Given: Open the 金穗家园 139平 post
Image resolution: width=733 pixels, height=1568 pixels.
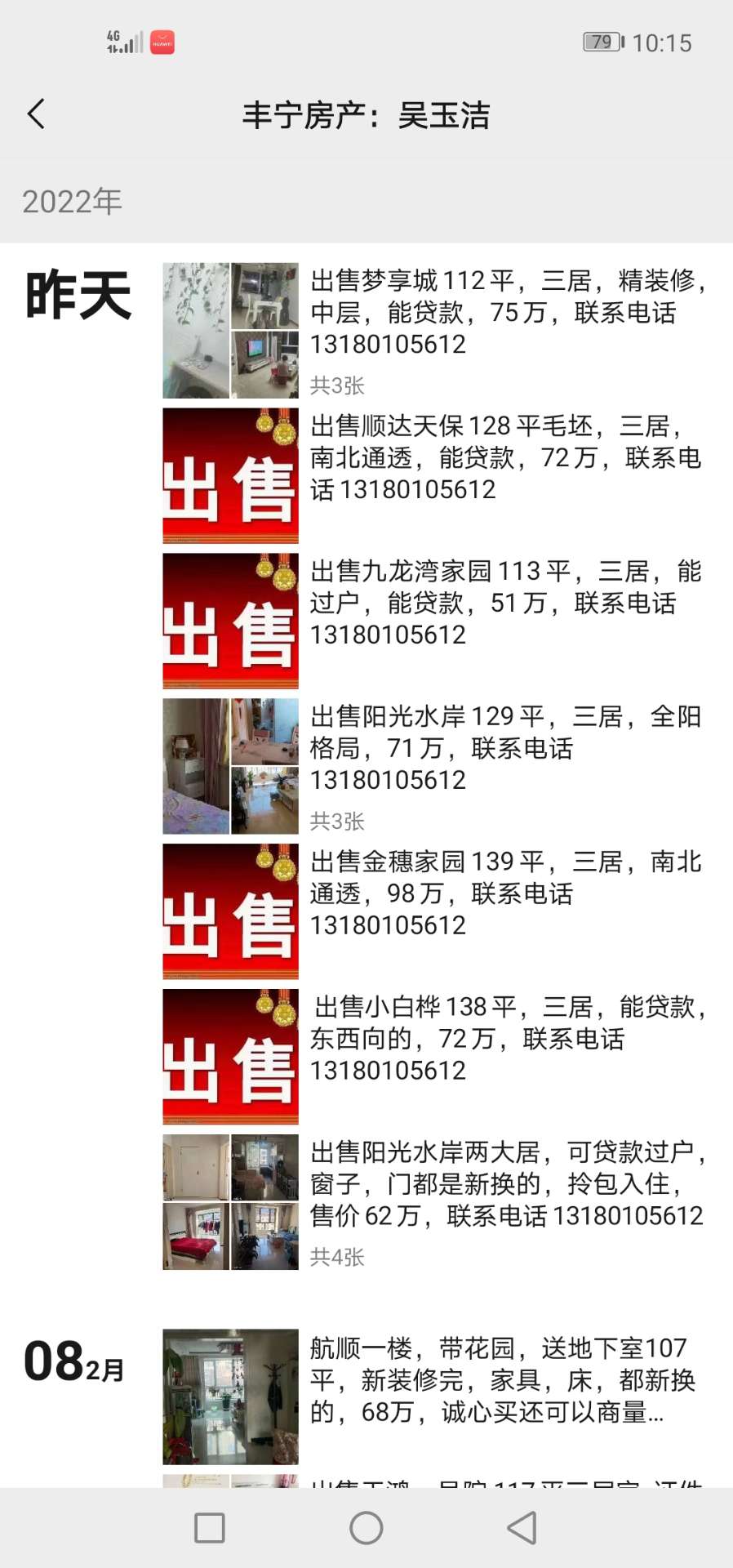Looking at the screenshot, I should click(506, 893).
